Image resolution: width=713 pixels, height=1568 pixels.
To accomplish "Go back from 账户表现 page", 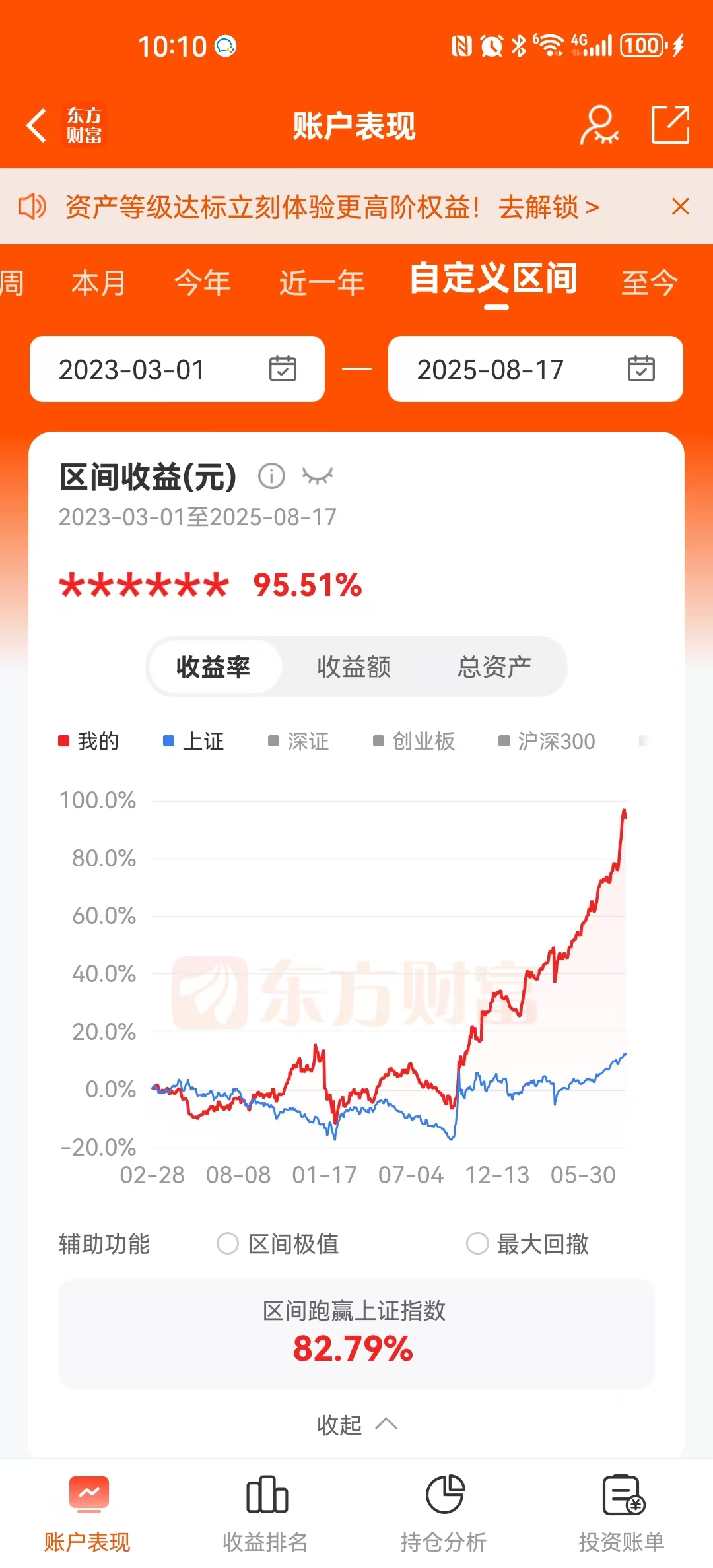I will (x=37, y=125).
